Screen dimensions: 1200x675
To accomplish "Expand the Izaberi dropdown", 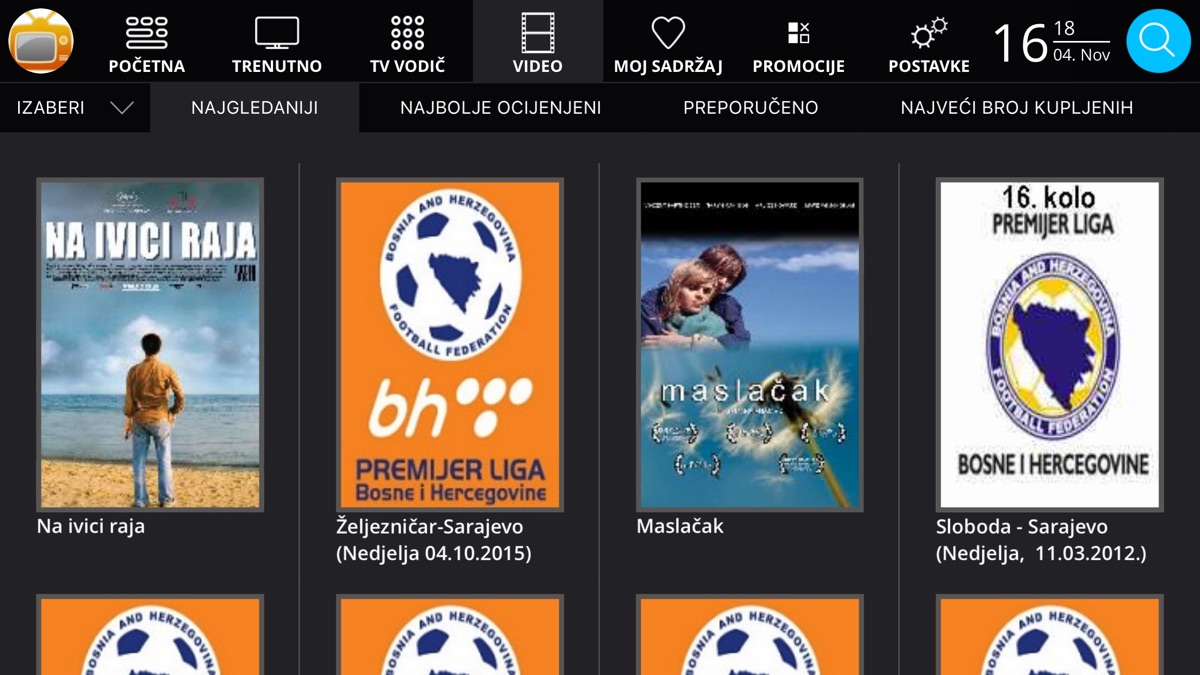I will tap(75, 108).
